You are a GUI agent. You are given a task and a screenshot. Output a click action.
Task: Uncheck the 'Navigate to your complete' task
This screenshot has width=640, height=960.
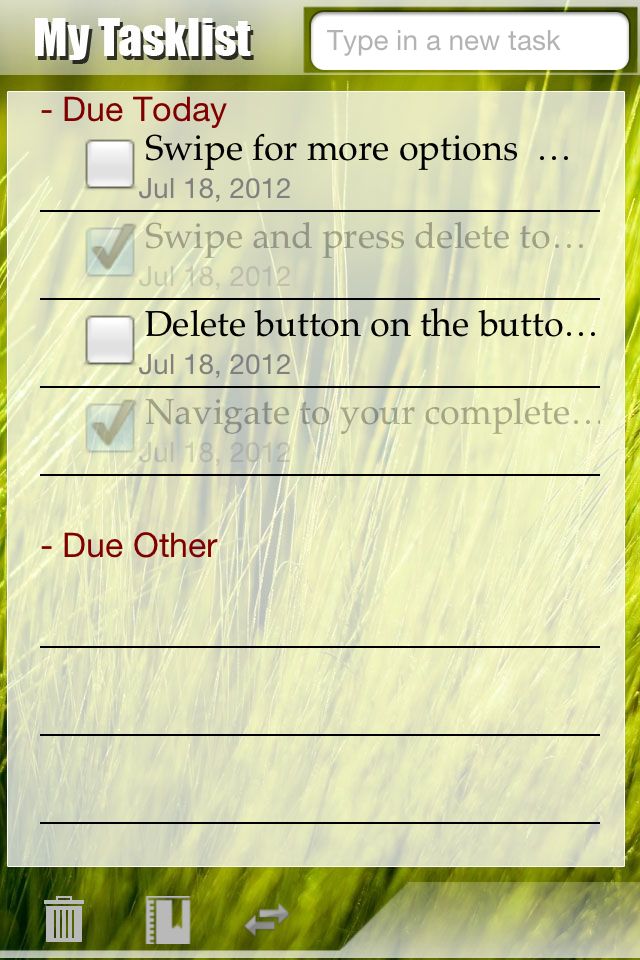pyautogui.click(x=110, y=427)
